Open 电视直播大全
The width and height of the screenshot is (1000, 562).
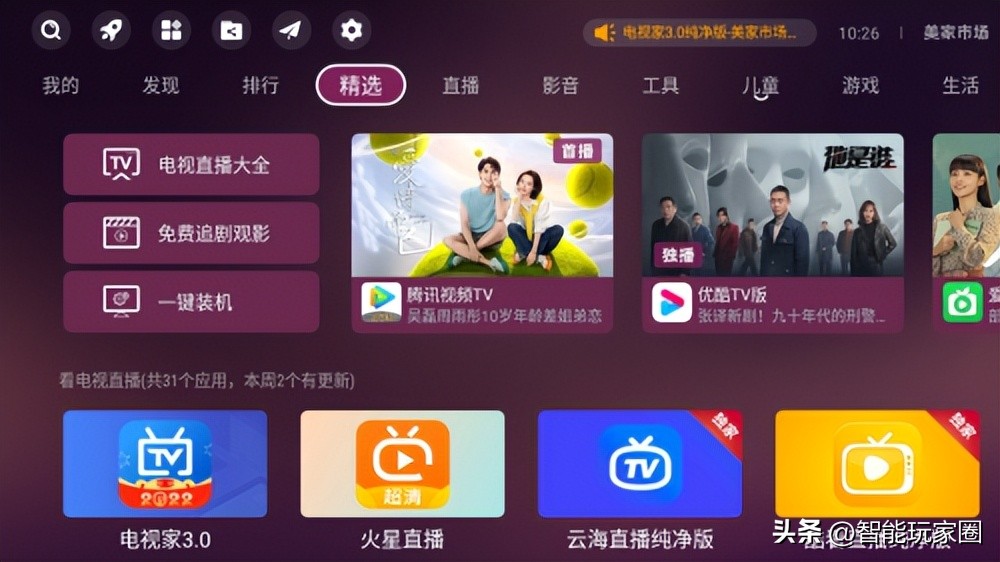pyautogui.click(x=191, y=165)
